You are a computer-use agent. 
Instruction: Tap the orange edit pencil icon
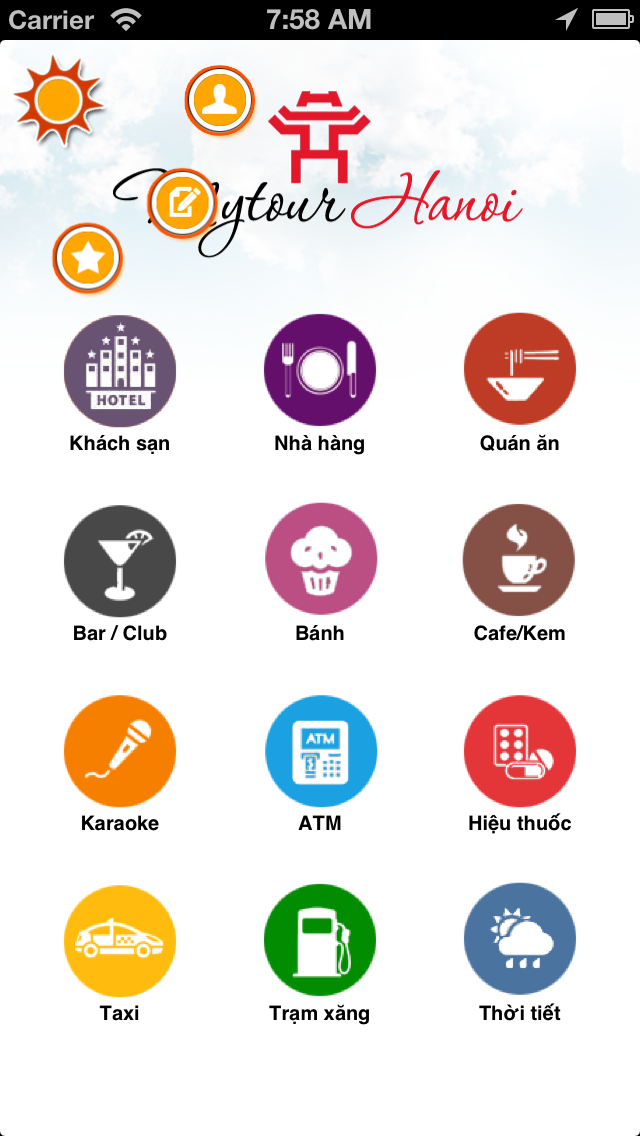click(x=181, y=202)
